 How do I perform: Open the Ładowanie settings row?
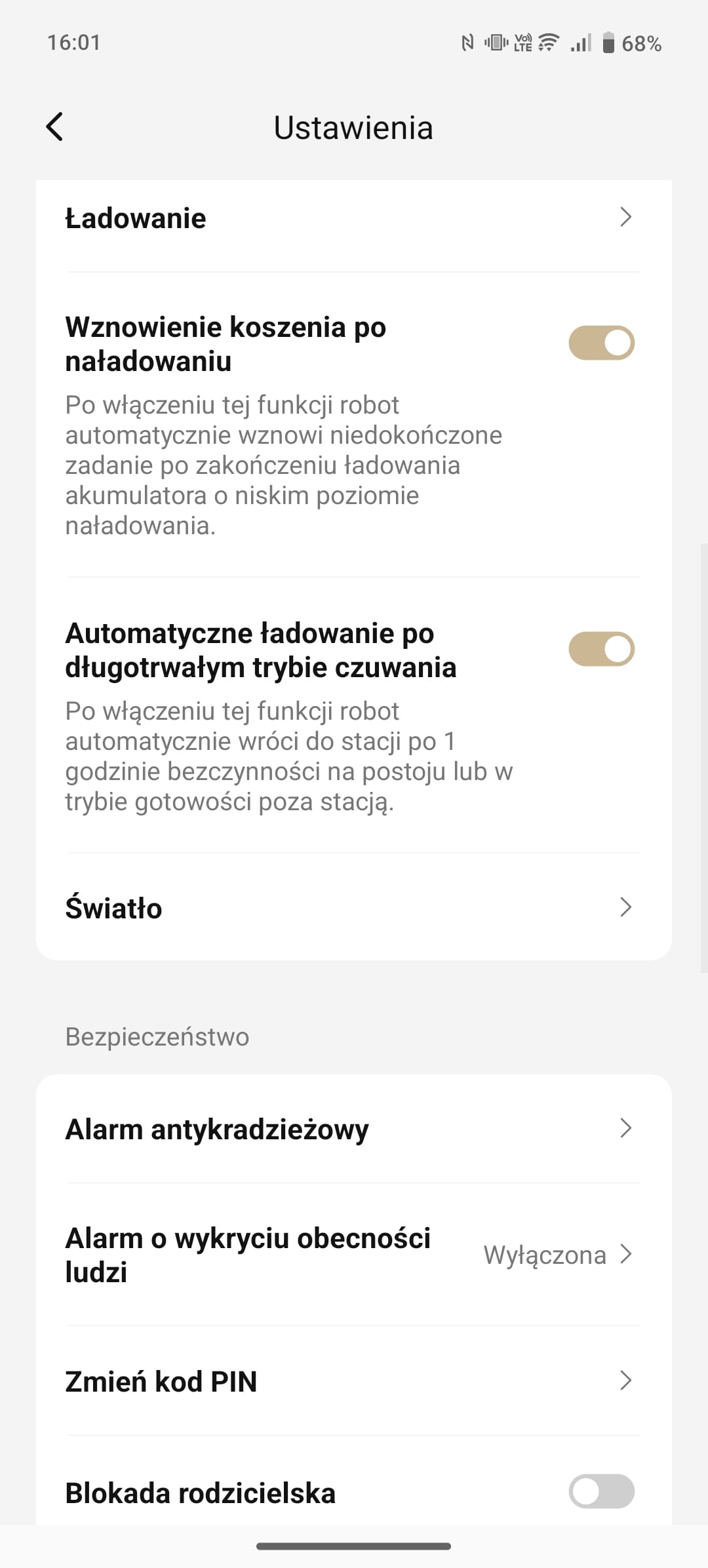pyautogui.click(x=354, y=218)
